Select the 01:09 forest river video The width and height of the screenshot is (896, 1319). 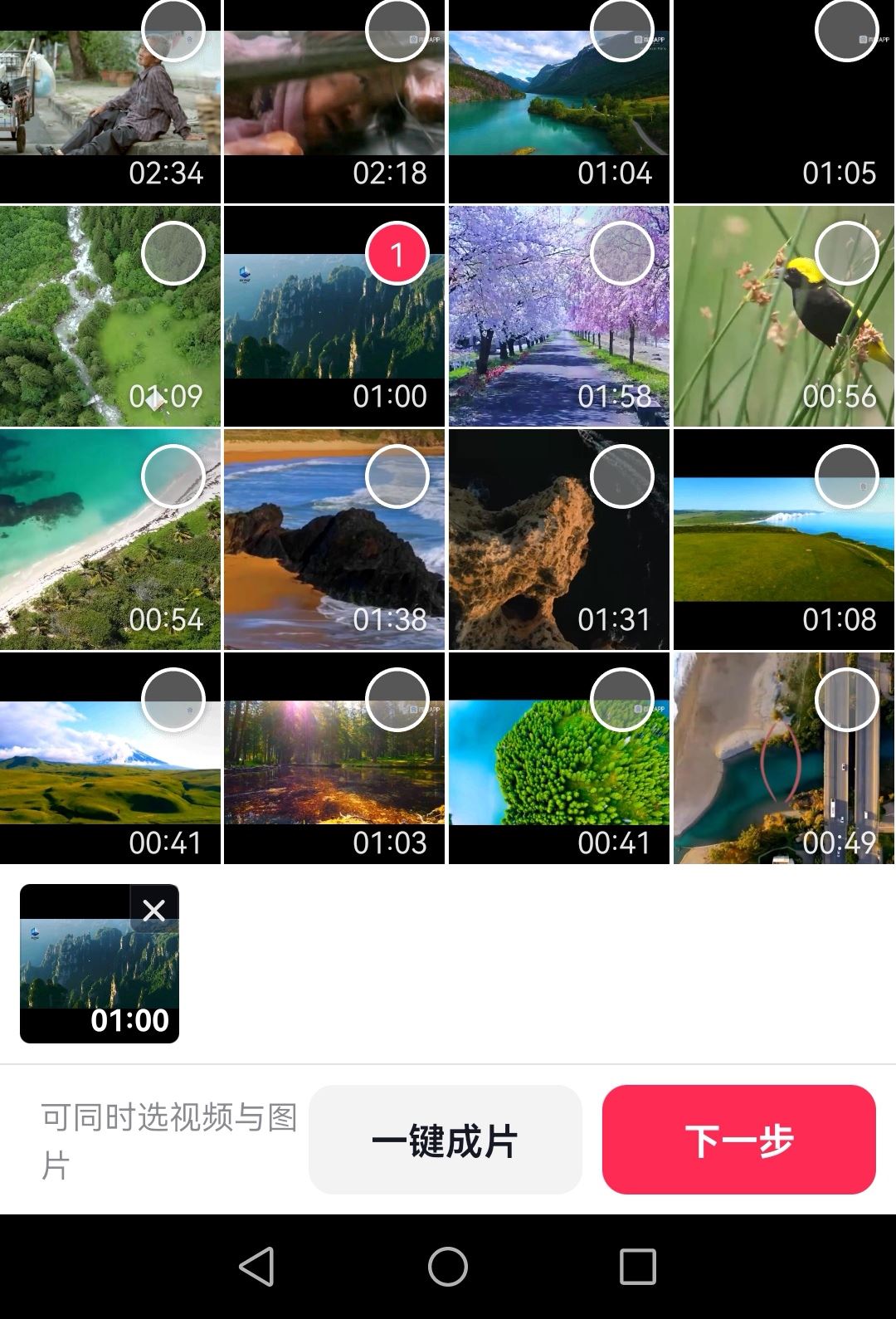pyautogui.click(x=173, y=253)
